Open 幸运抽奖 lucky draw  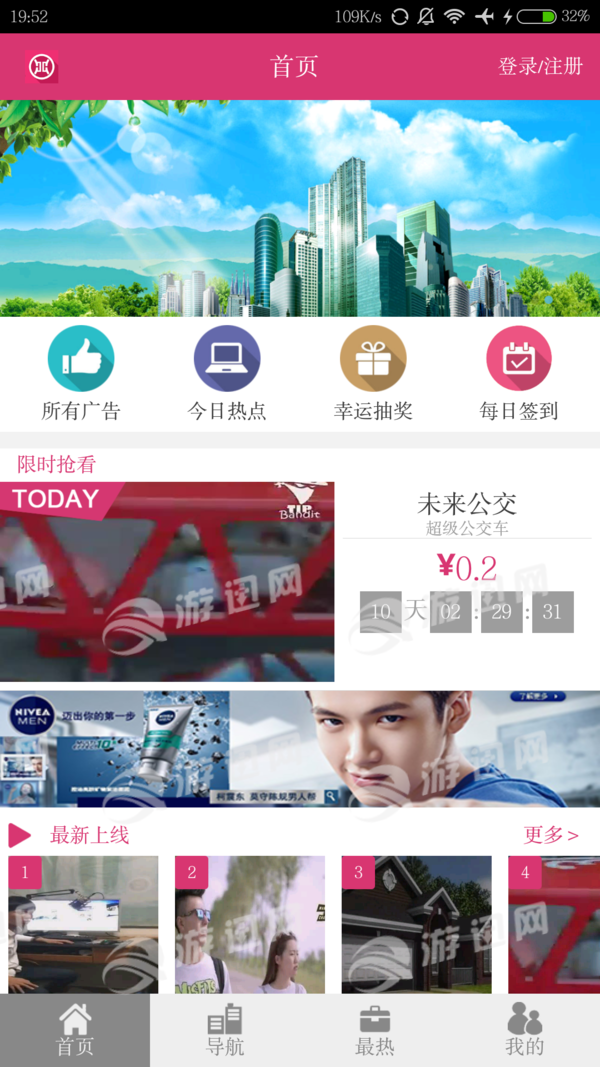pos(373,372)
